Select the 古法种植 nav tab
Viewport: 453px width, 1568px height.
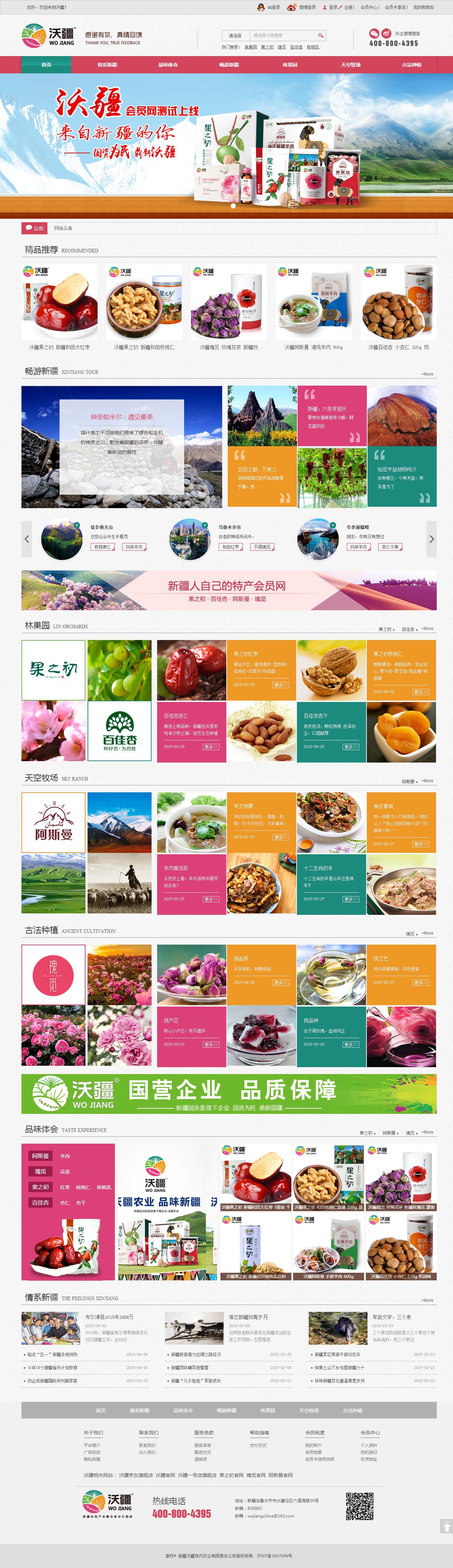pos(411,64)
